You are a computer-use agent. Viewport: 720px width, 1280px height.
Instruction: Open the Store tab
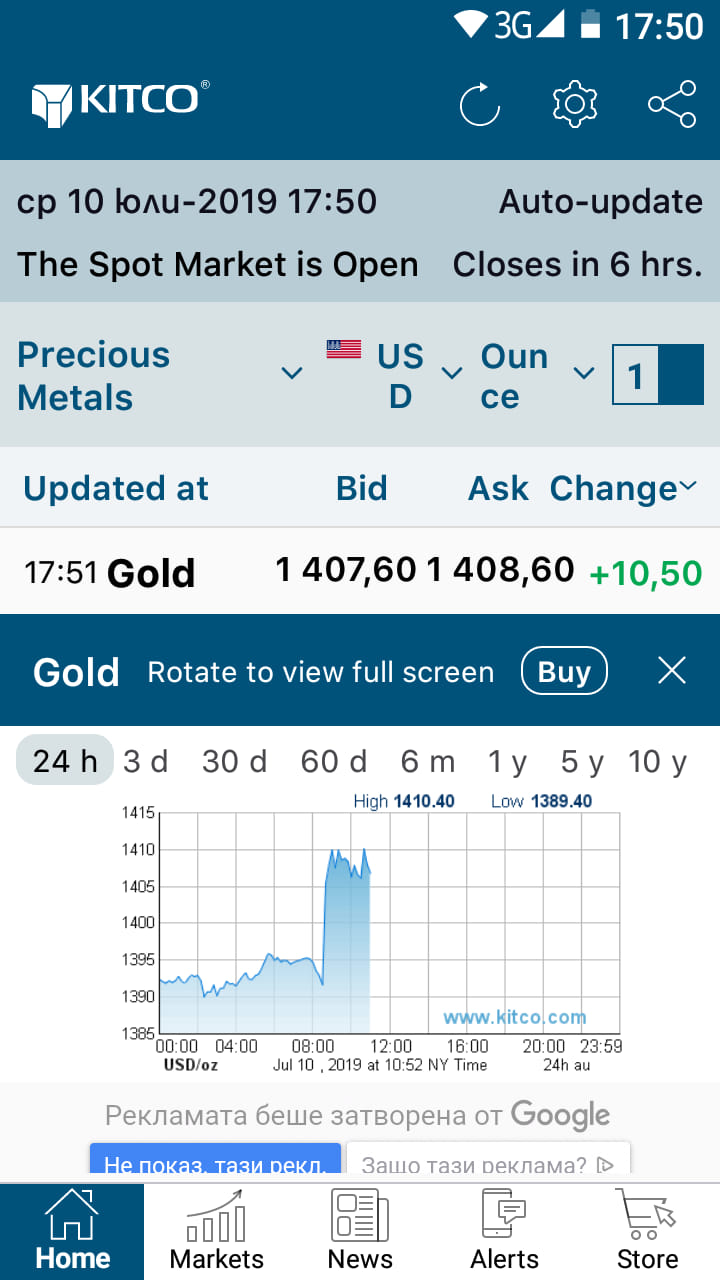coord(648,1232)
